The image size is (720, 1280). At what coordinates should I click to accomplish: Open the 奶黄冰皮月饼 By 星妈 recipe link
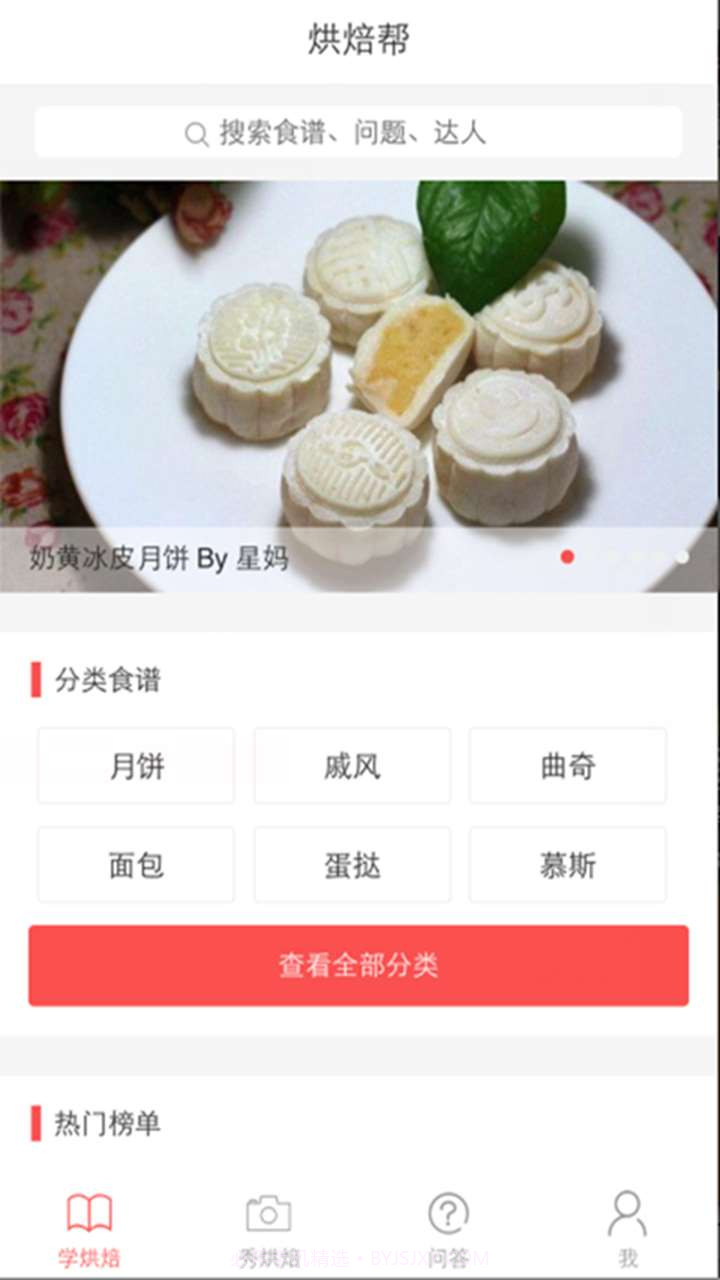(x=156, y=560)
